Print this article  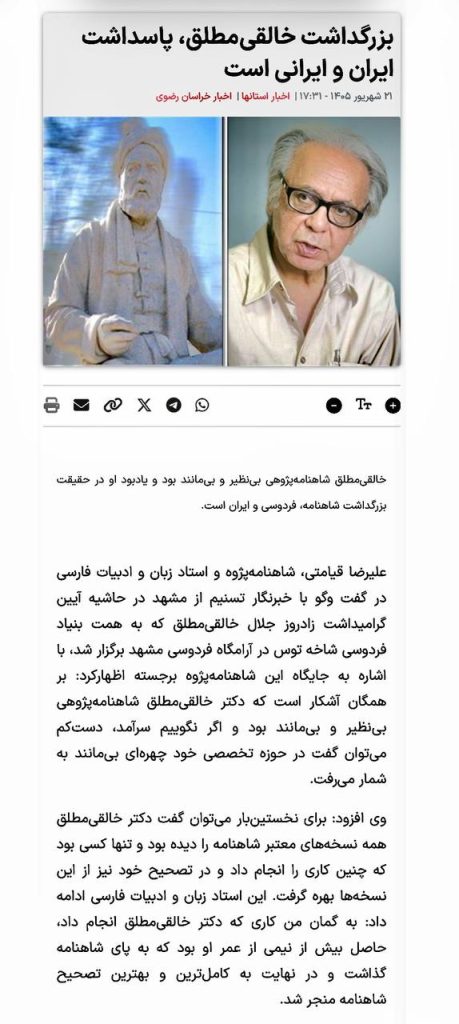click(x=52, y=406)
